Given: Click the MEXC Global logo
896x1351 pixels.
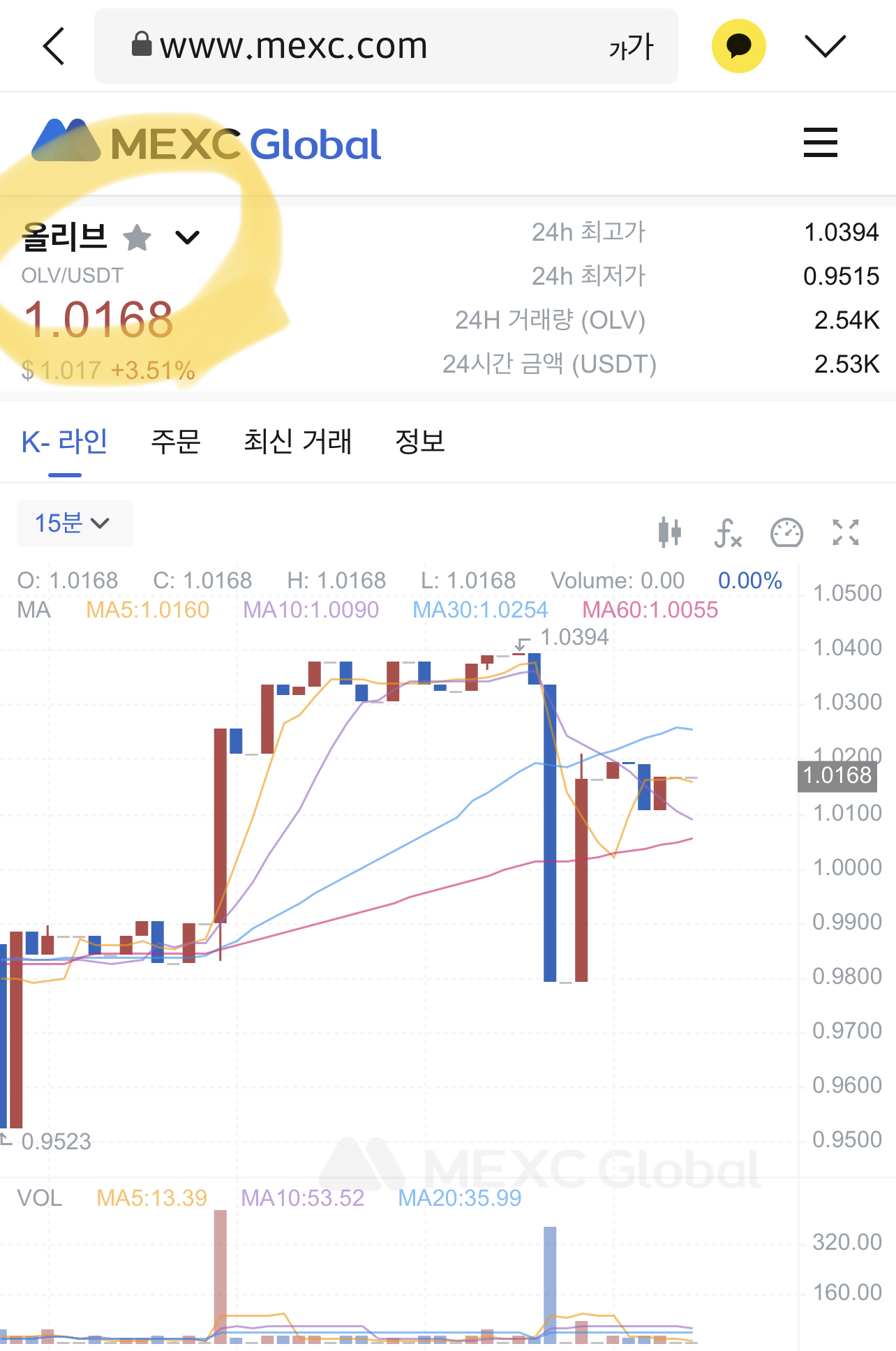Looking at the screenshot, I should click(206, 142).
